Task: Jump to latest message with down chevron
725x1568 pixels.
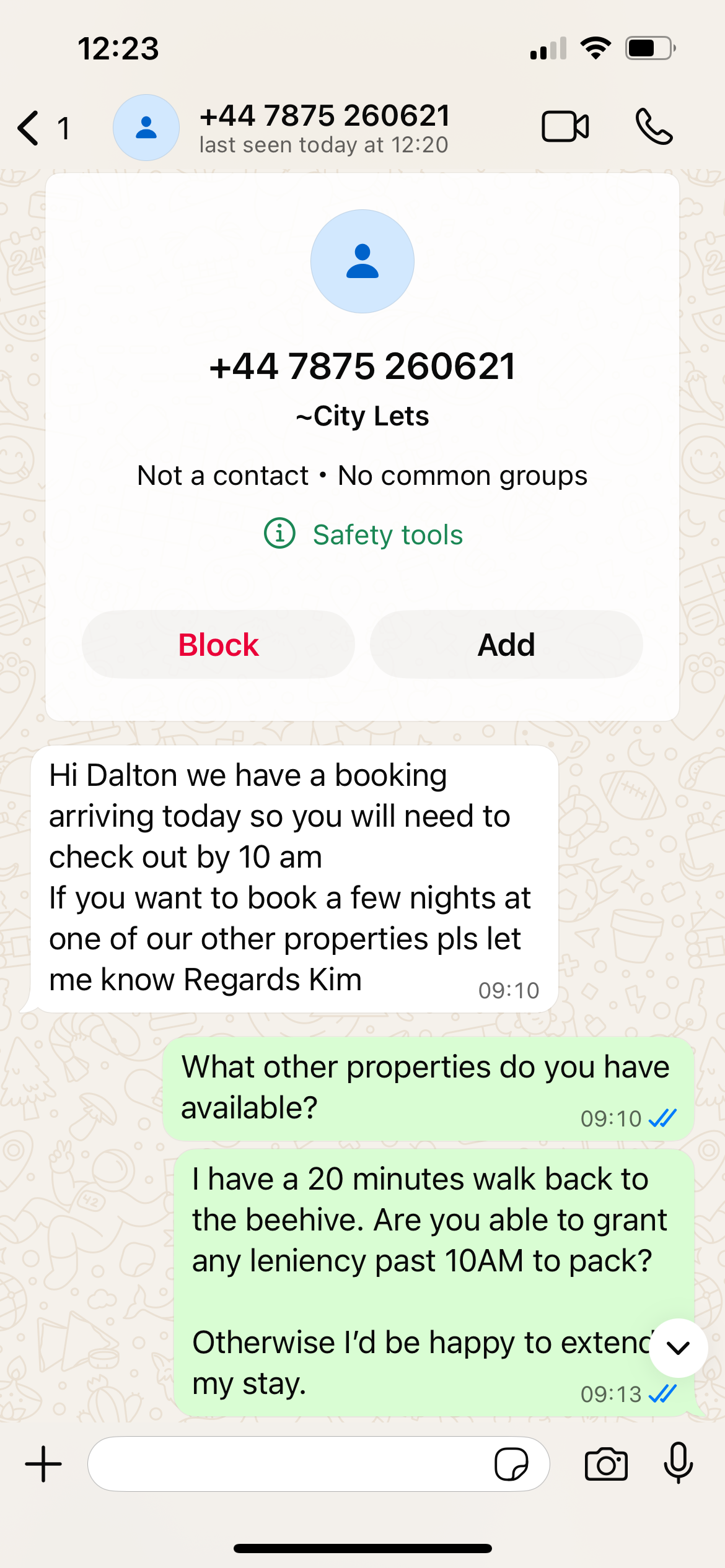Action: click(x=679, y=1348)
